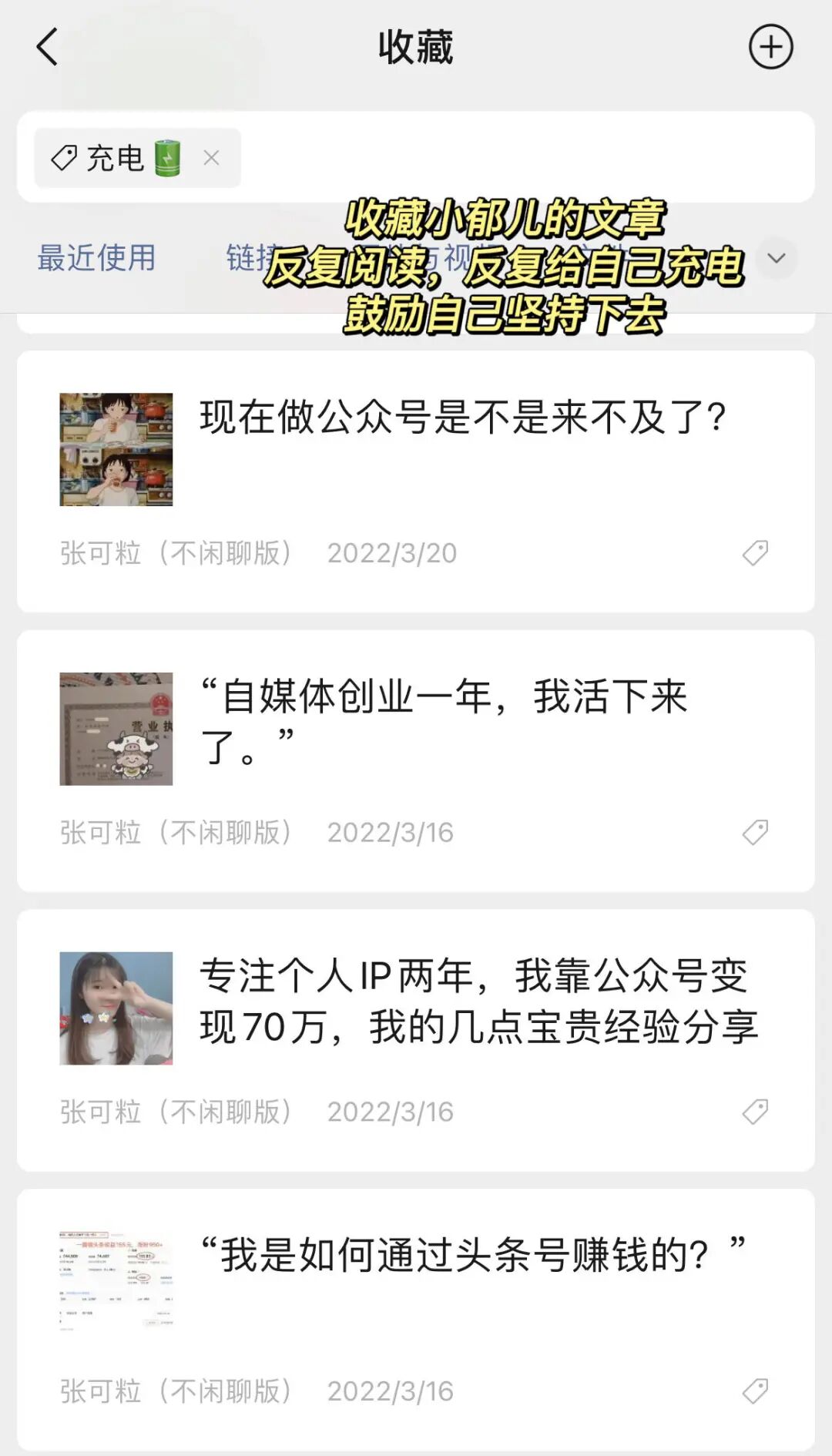Viewport: 832px width, 1456px height.
Task: Add a new favorite with the plus icon
Action: (770, 47)
